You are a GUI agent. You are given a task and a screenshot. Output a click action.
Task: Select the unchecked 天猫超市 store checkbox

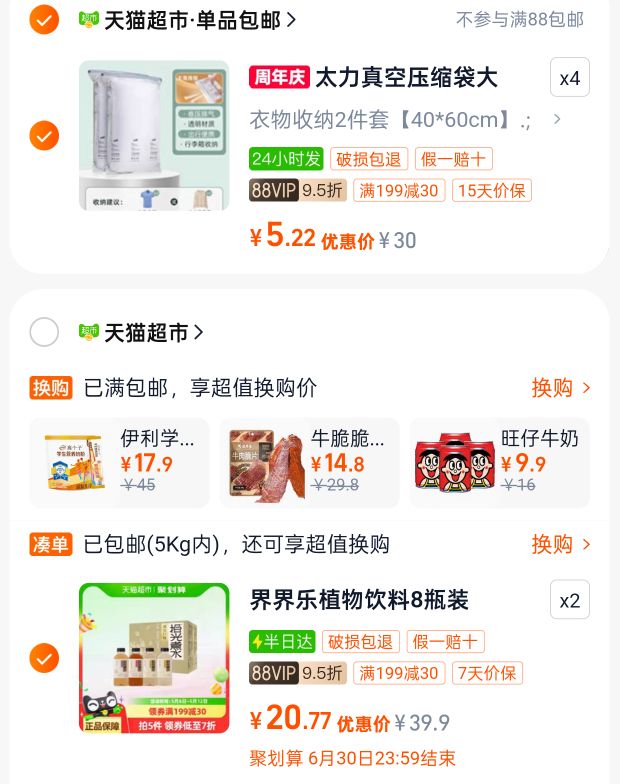point(44,332)
